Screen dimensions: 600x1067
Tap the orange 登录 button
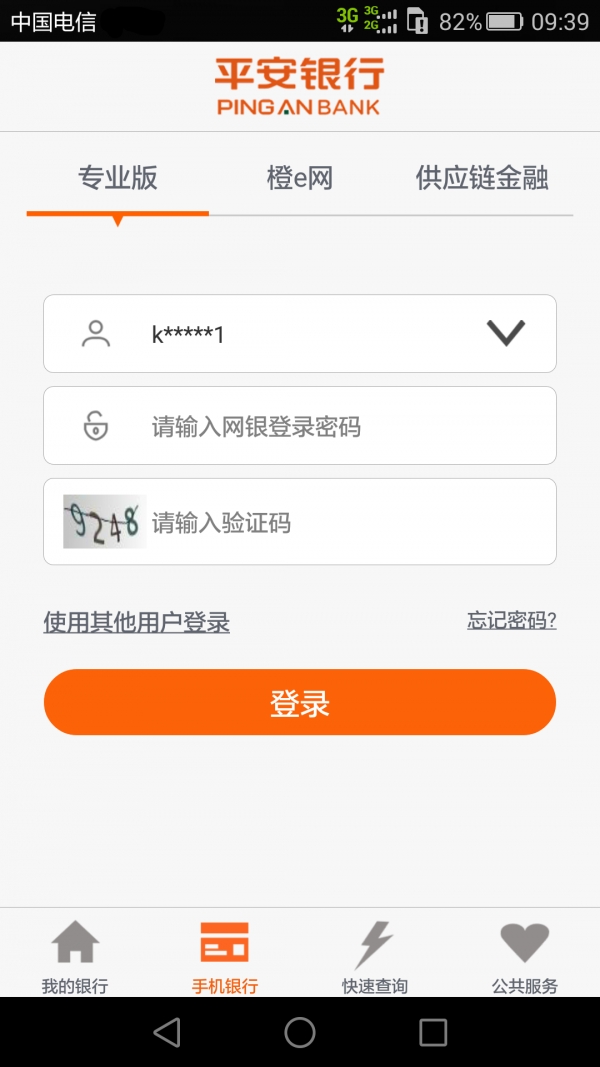300,702
